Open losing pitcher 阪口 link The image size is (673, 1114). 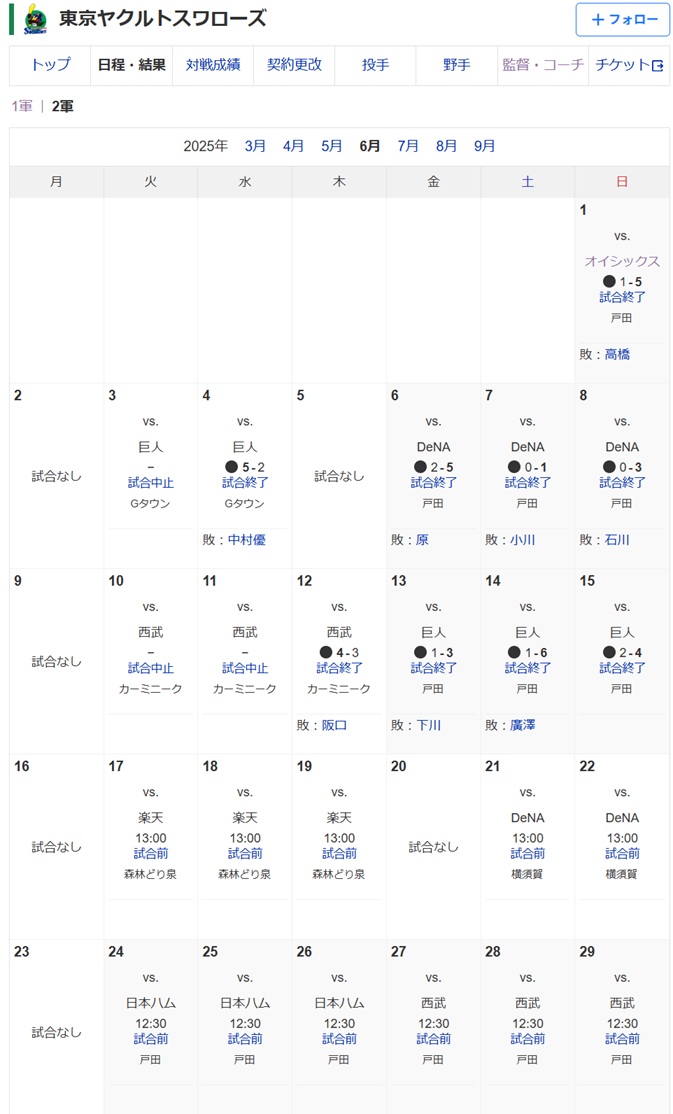[334, 725]
